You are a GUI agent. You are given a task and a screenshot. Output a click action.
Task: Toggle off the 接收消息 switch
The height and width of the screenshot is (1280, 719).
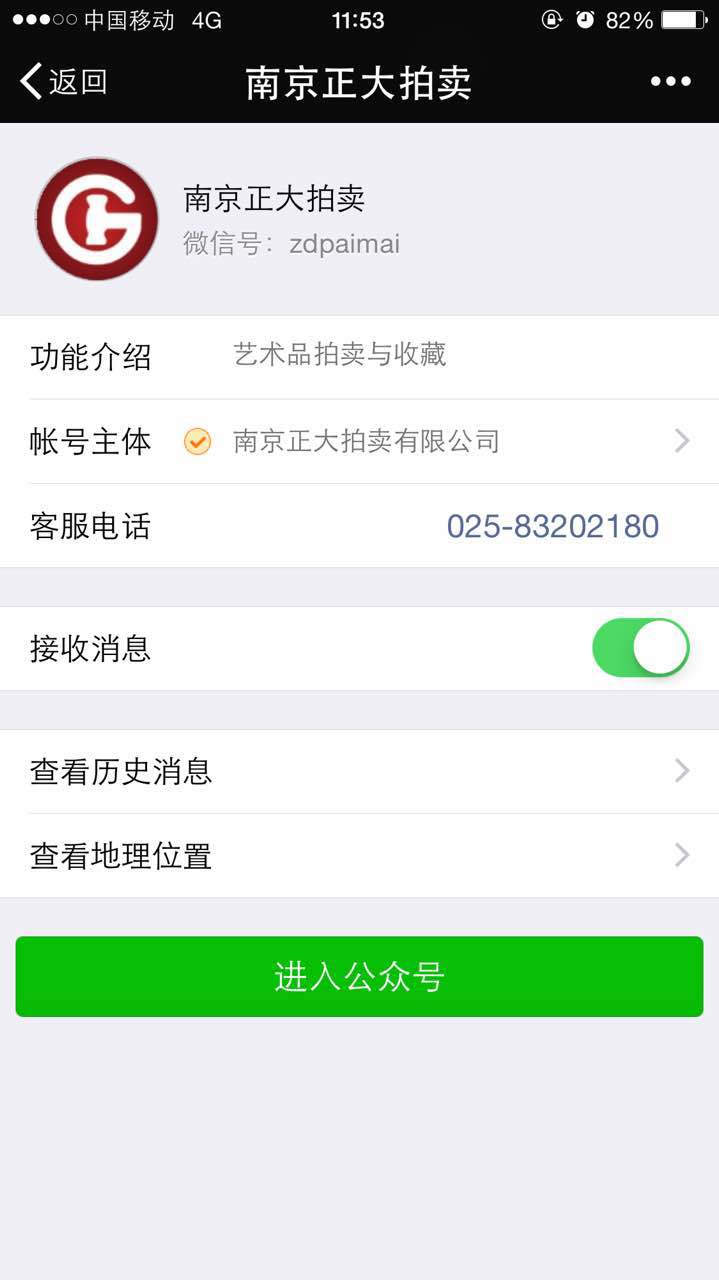[641, 648]
